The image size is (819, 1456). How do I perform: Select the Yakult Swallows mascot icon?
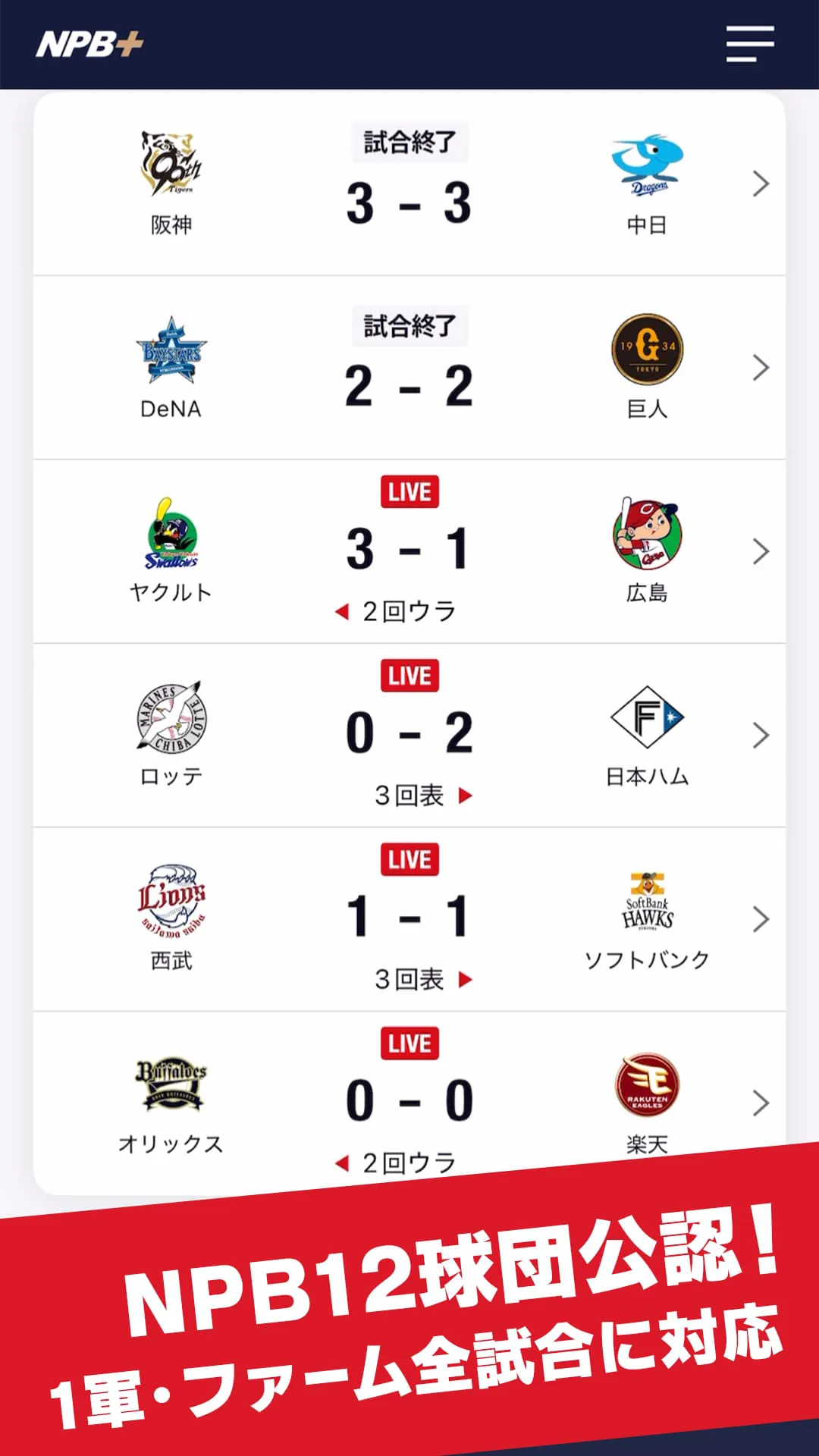pos(168,535)
